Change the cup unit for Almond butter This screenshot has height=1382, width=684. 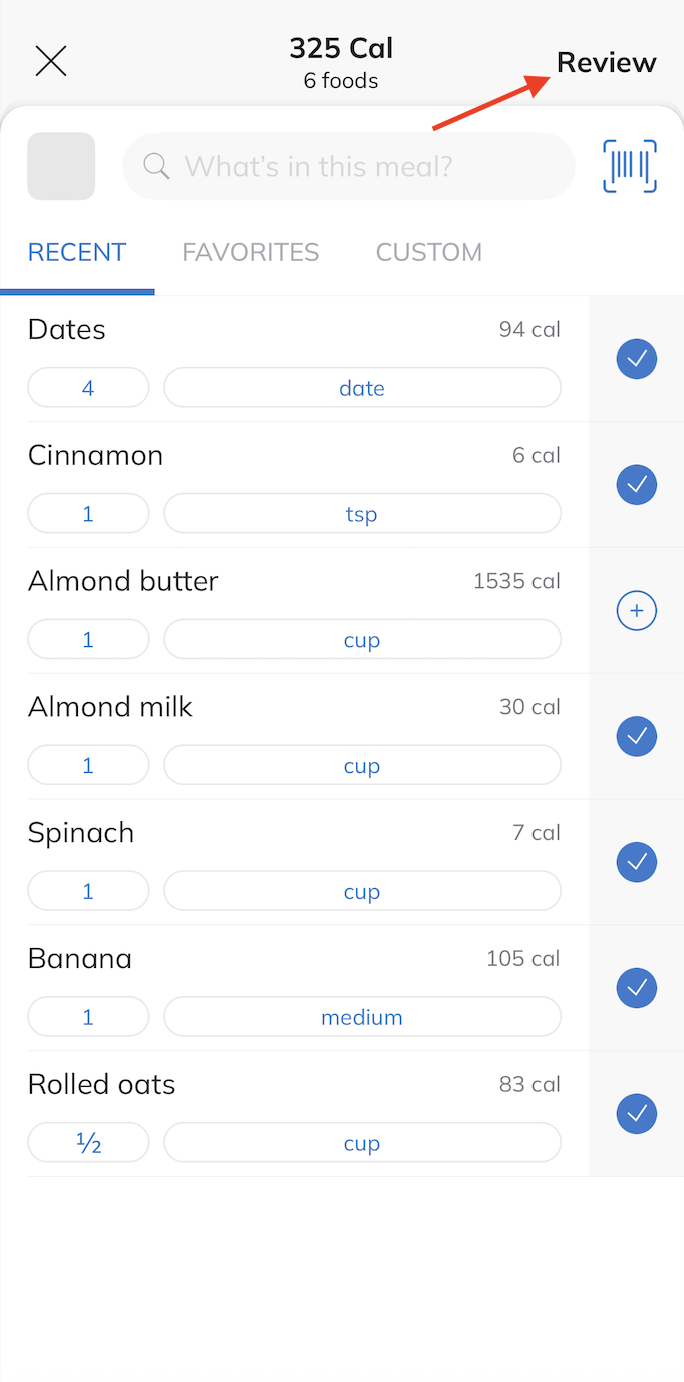pyautogui.click(x=362, y=640)
